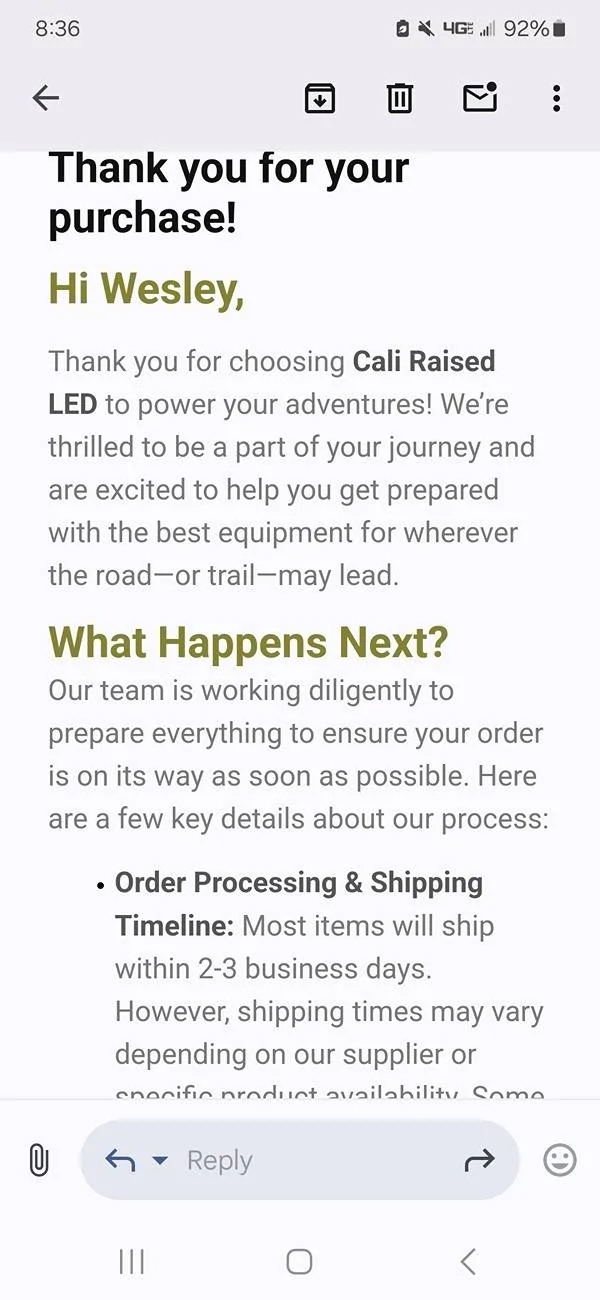
Task: Archive this email
Action: (x=319, y=98)
